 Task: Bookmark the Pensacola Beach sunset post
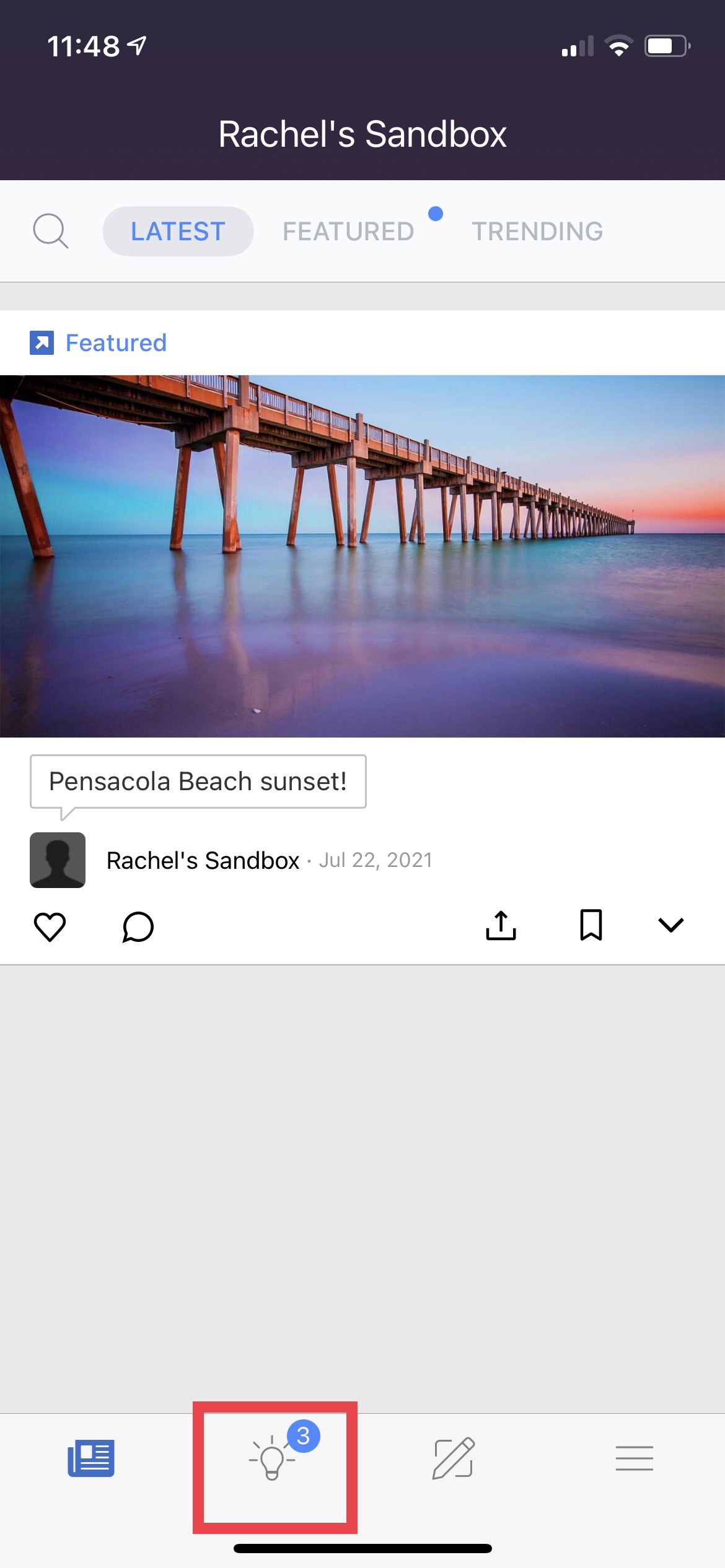[x=591, y=925]
